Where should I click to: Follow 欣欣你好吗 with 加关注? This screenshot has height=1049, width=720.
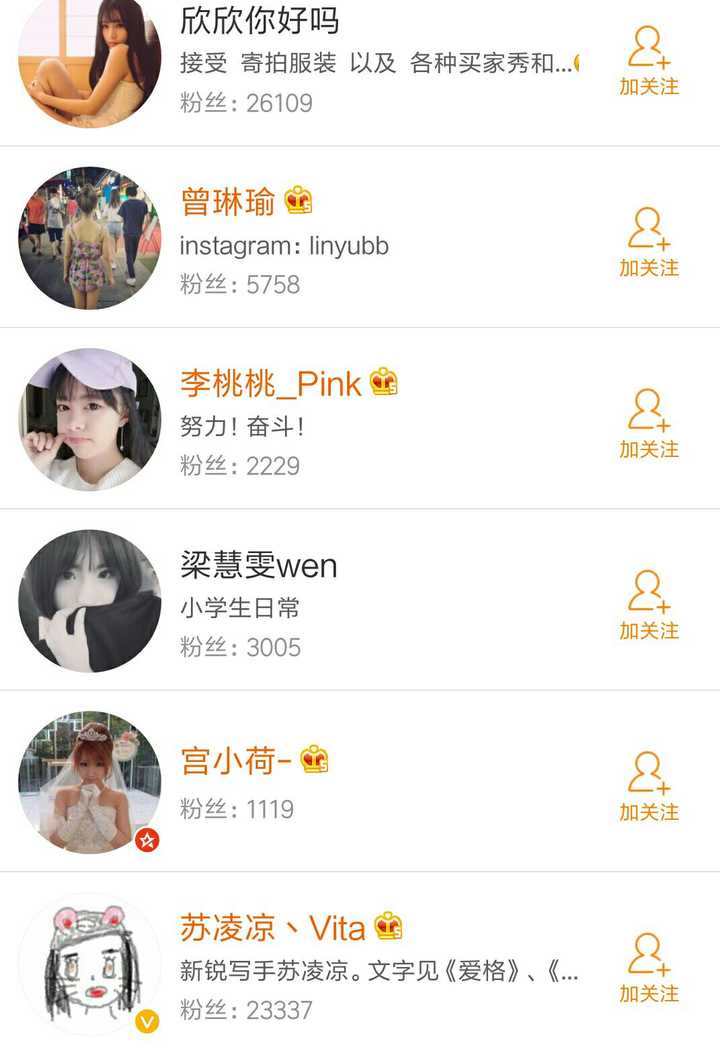point(648,62)
